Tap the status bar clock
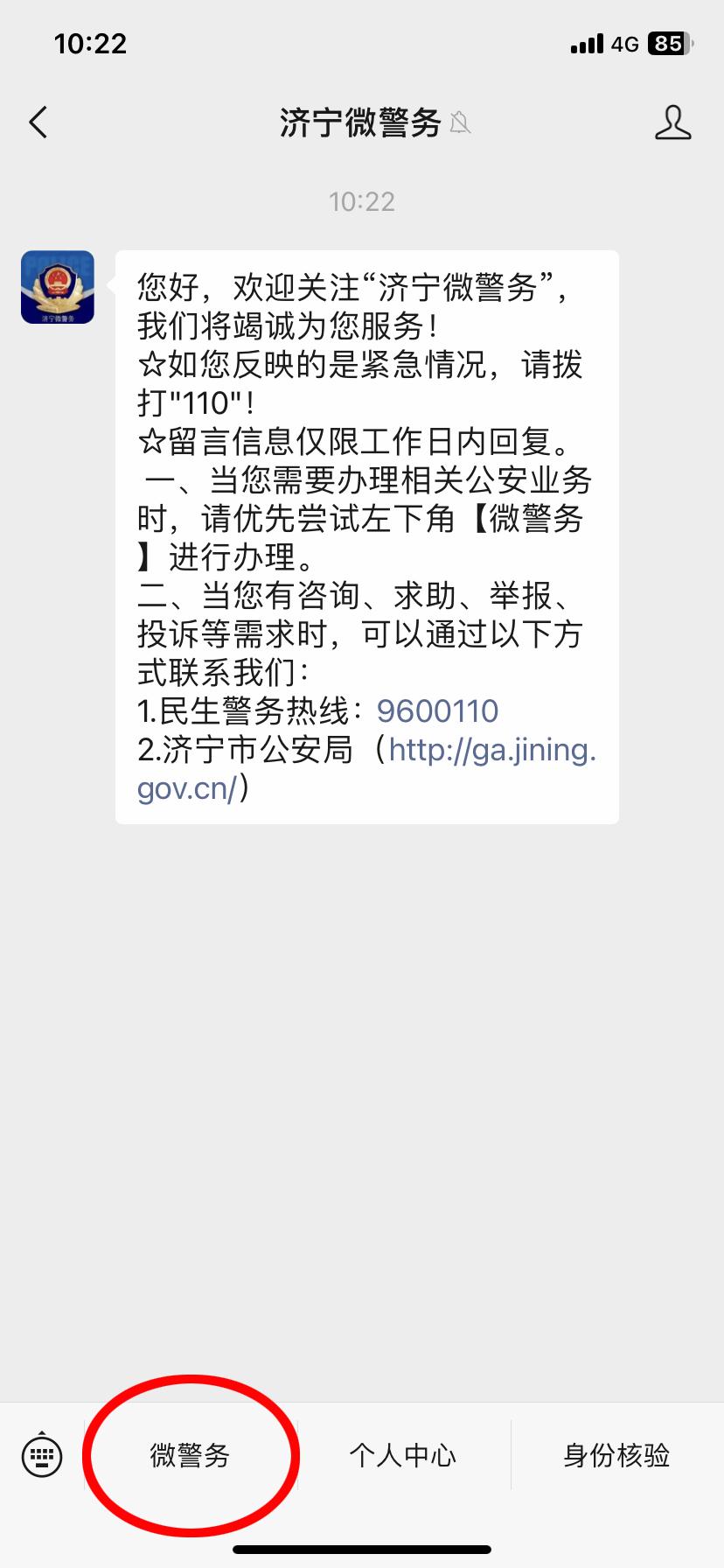 92,43
